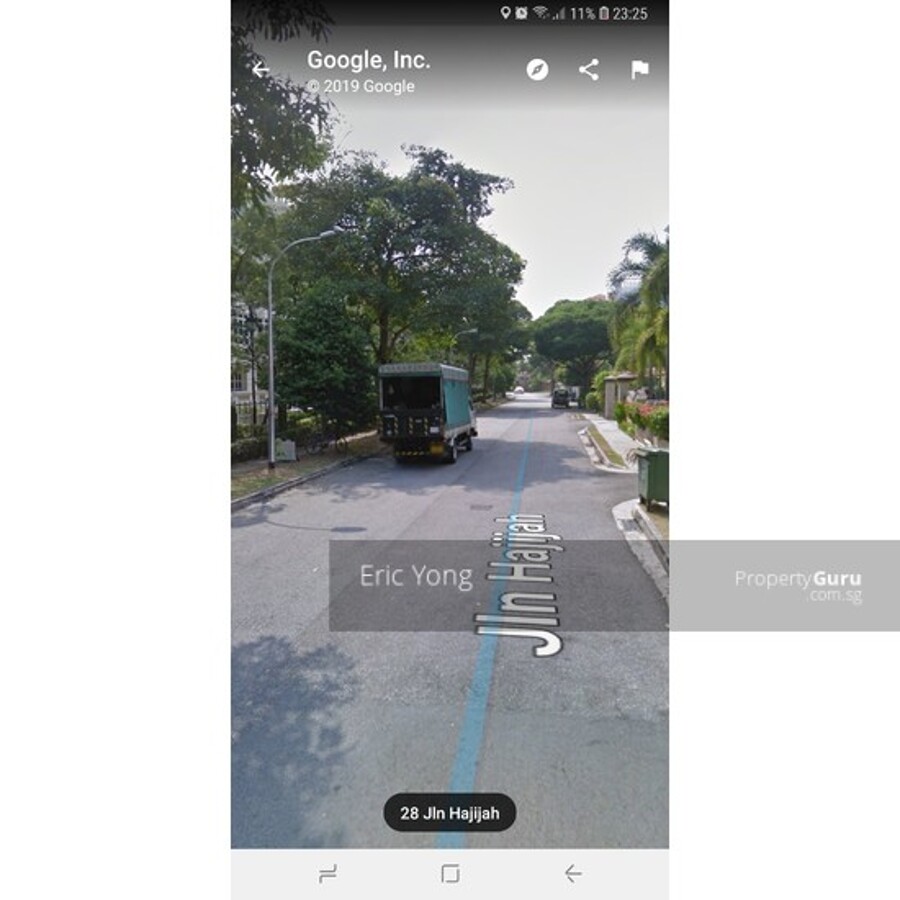Open the 28 Jln Hajijah address chip
Image resolution: width=900 pixels, height=900 pixels.
pyautogui.click(x=450, y=813)
